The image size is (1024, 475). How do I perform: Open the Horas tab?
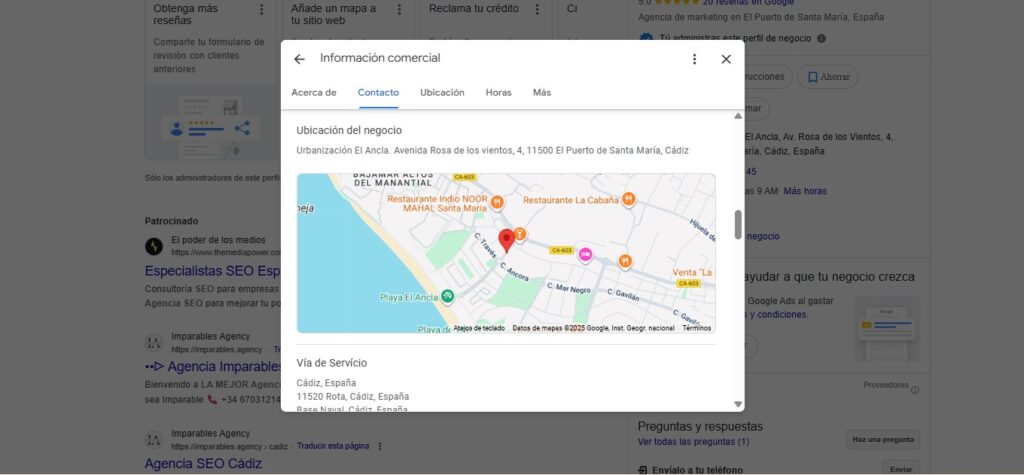pyautogui.click(x=498, y=93)
